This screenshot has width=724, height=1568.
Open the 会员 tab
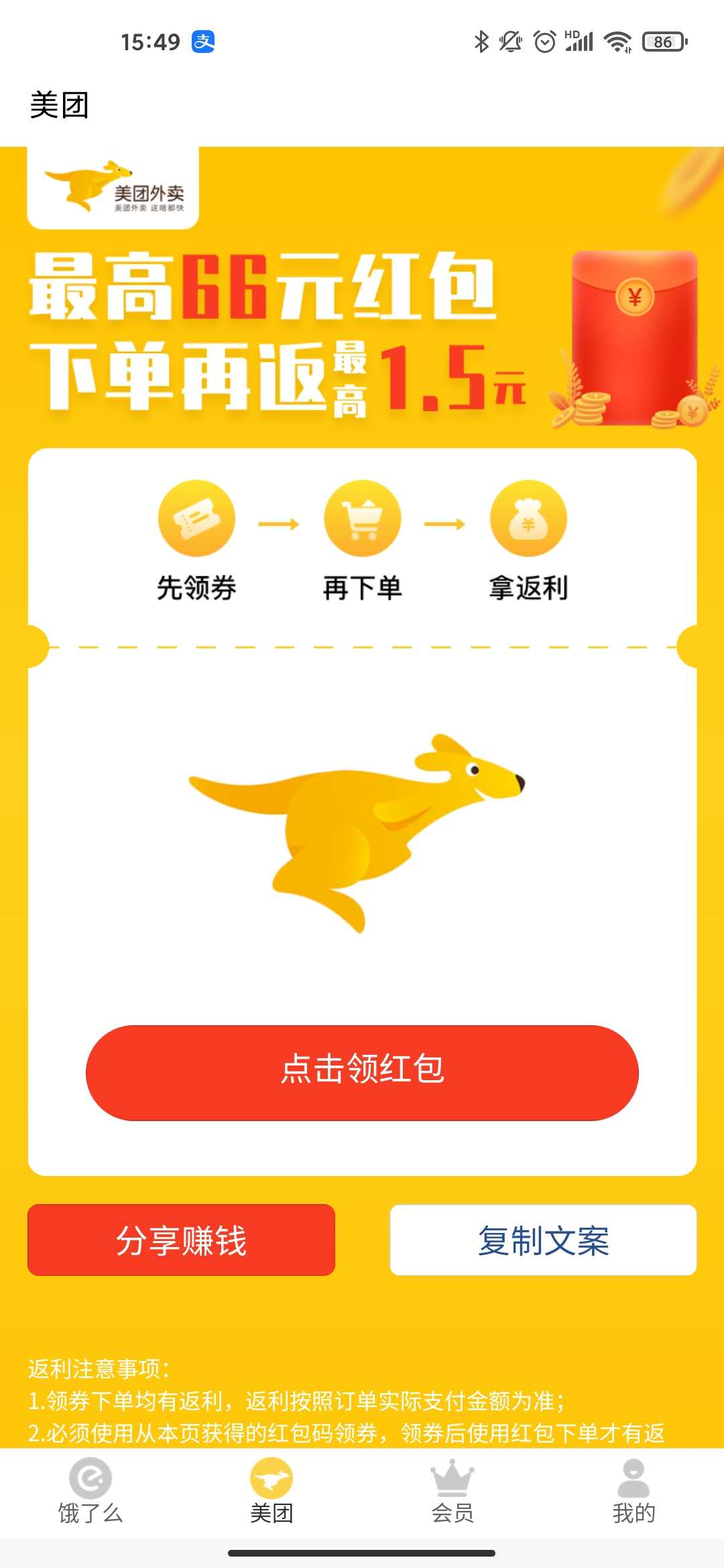(x=452, y=1492)
